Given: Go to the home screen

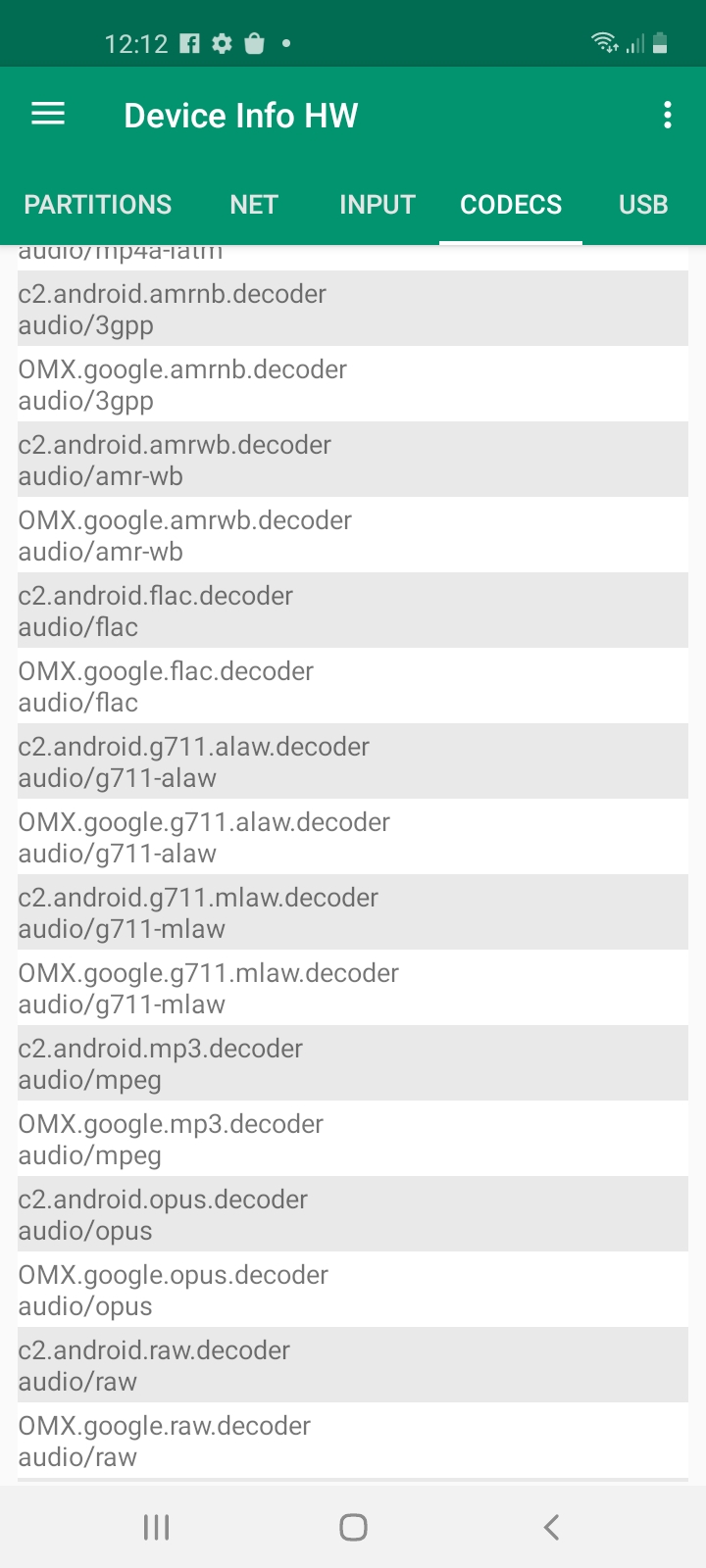Looking at the screenshot, I should point(353,1526).
